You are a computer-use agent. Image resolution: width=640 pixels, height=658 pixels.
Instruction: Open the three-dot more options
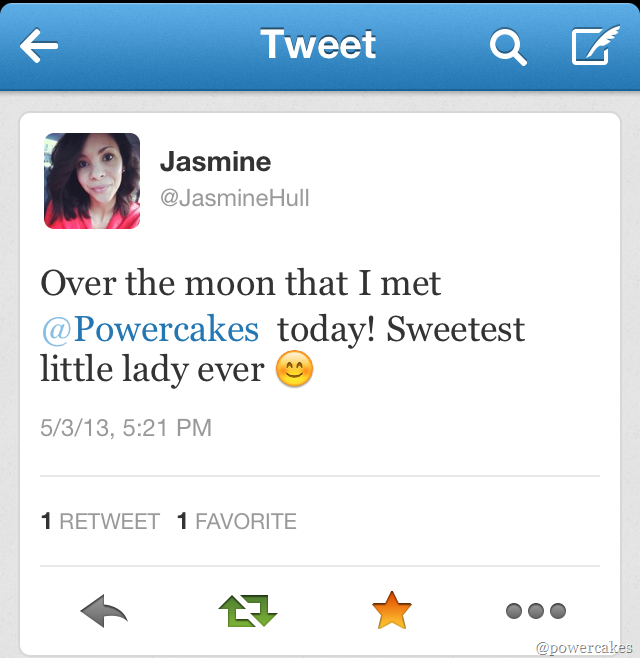535,610
